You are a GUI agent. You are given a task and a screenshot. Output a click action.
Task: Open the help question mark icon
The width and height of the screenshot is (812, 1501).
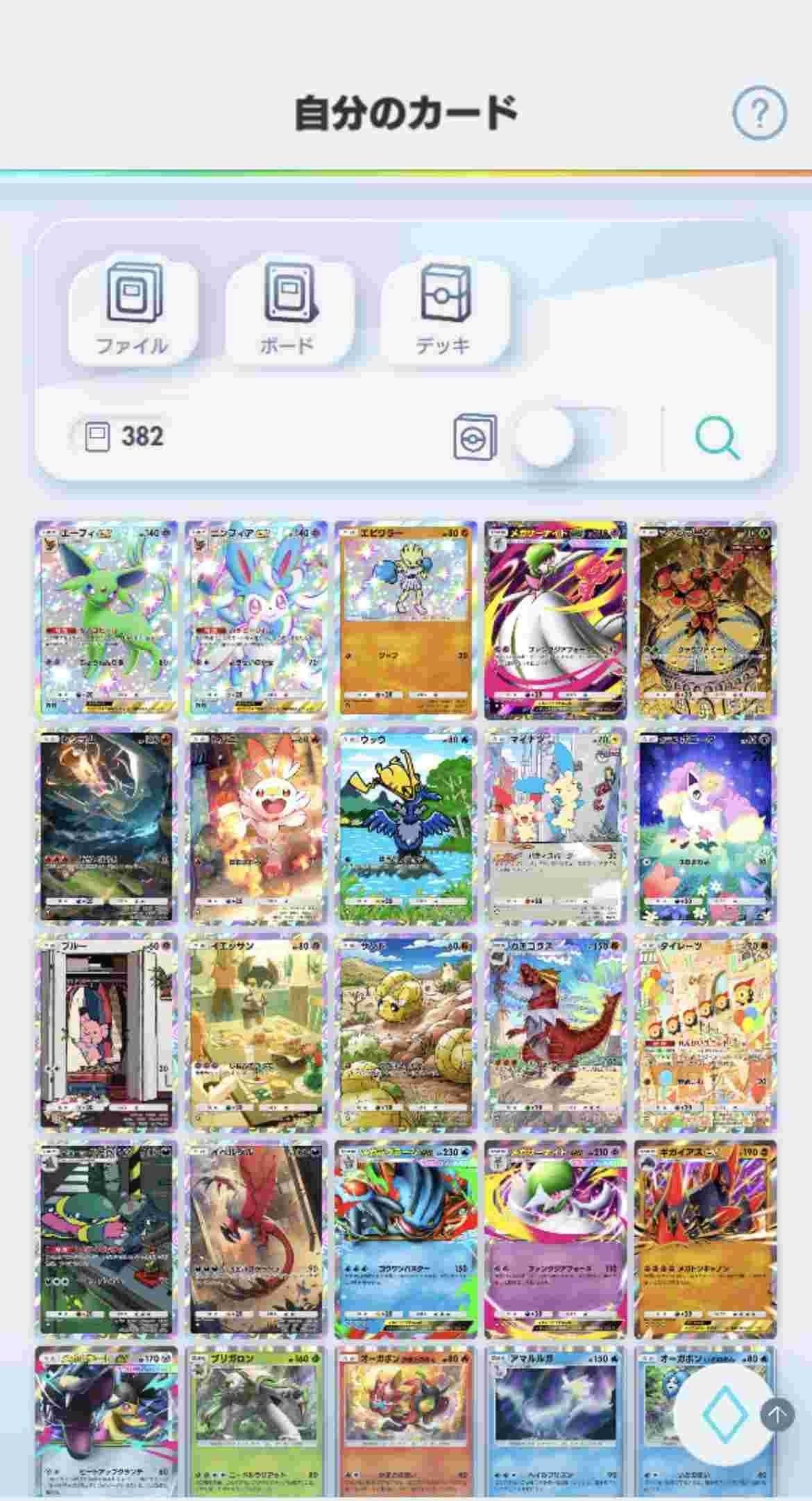tap(759, 113)
